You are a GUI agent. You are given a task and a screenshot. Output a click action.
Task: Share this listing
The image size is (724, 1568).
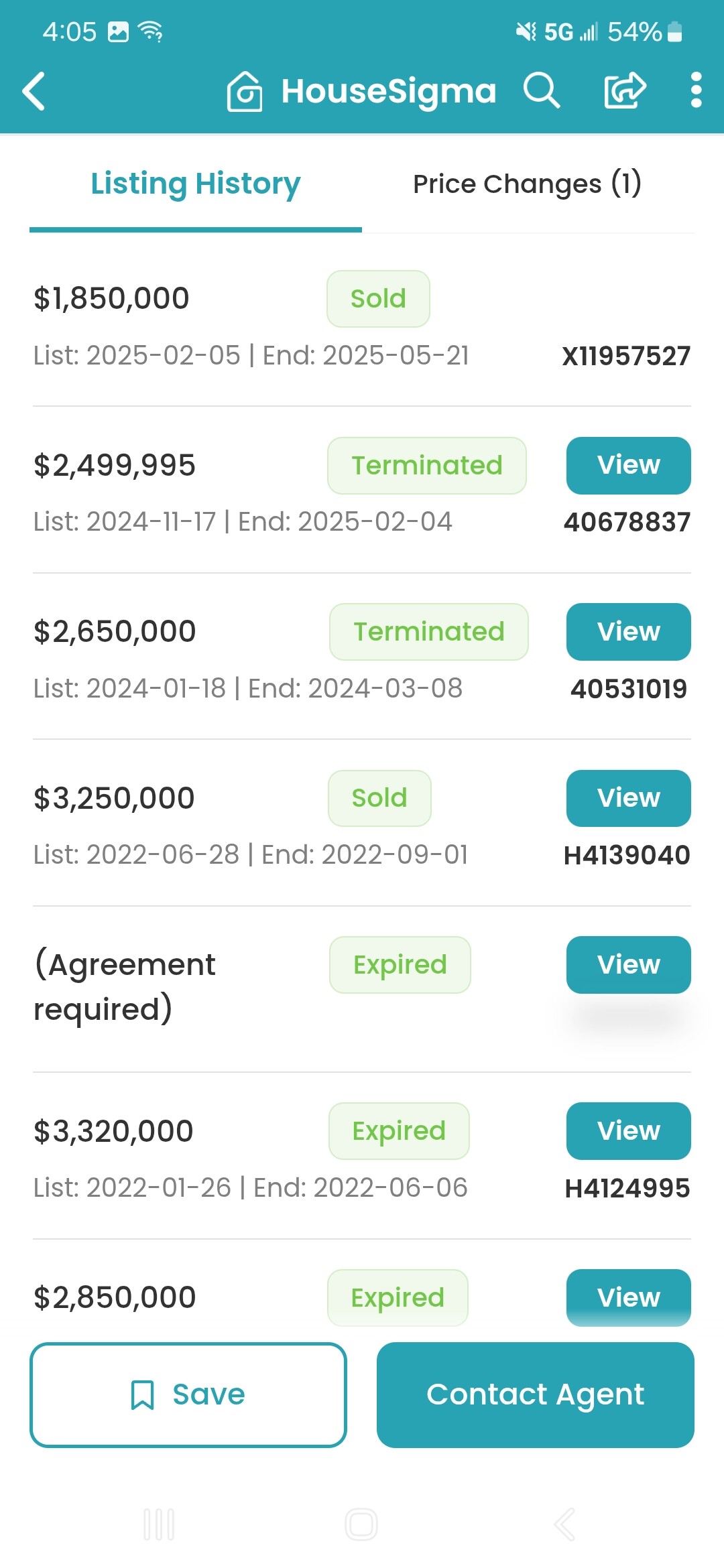click(x=625, y=90)
